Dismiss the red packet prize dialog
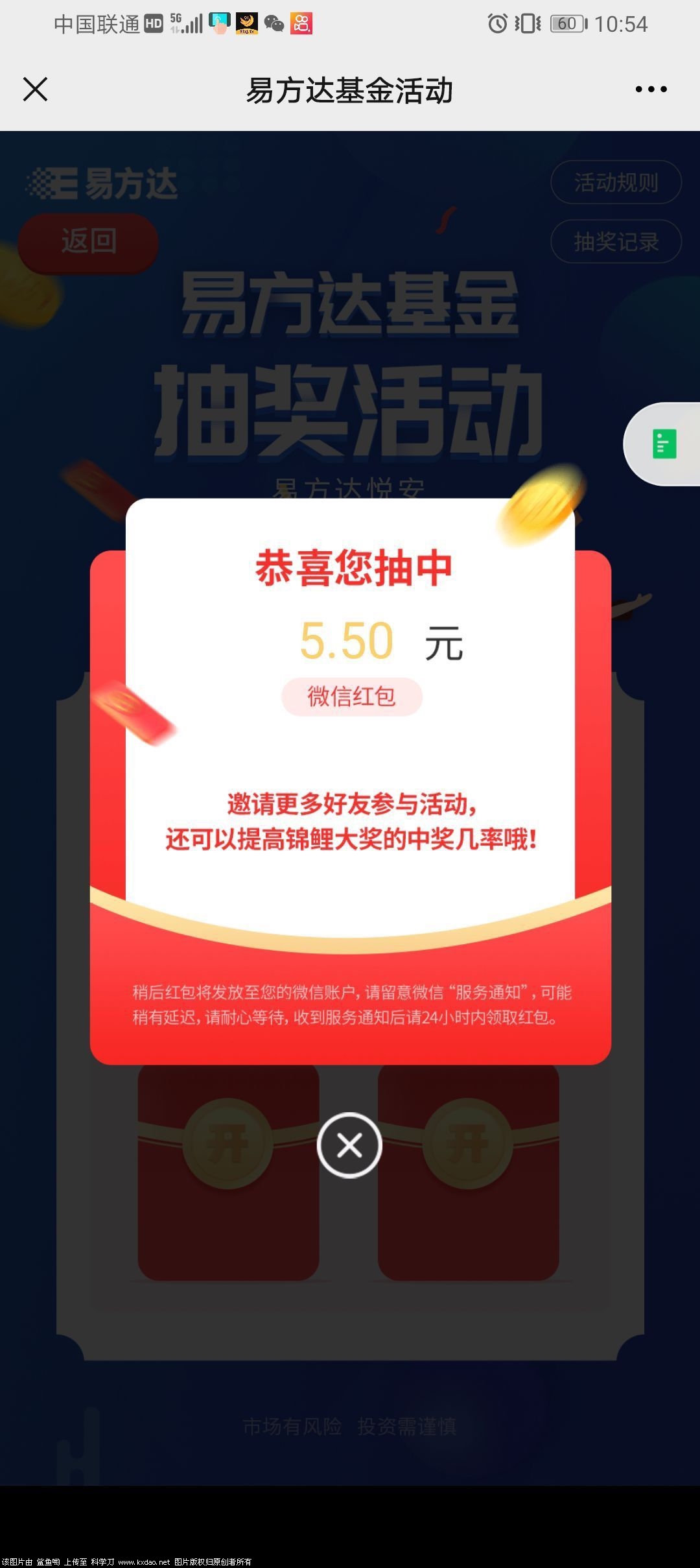This screenshot has height=1568, width=700. (x=349, y=1145)
